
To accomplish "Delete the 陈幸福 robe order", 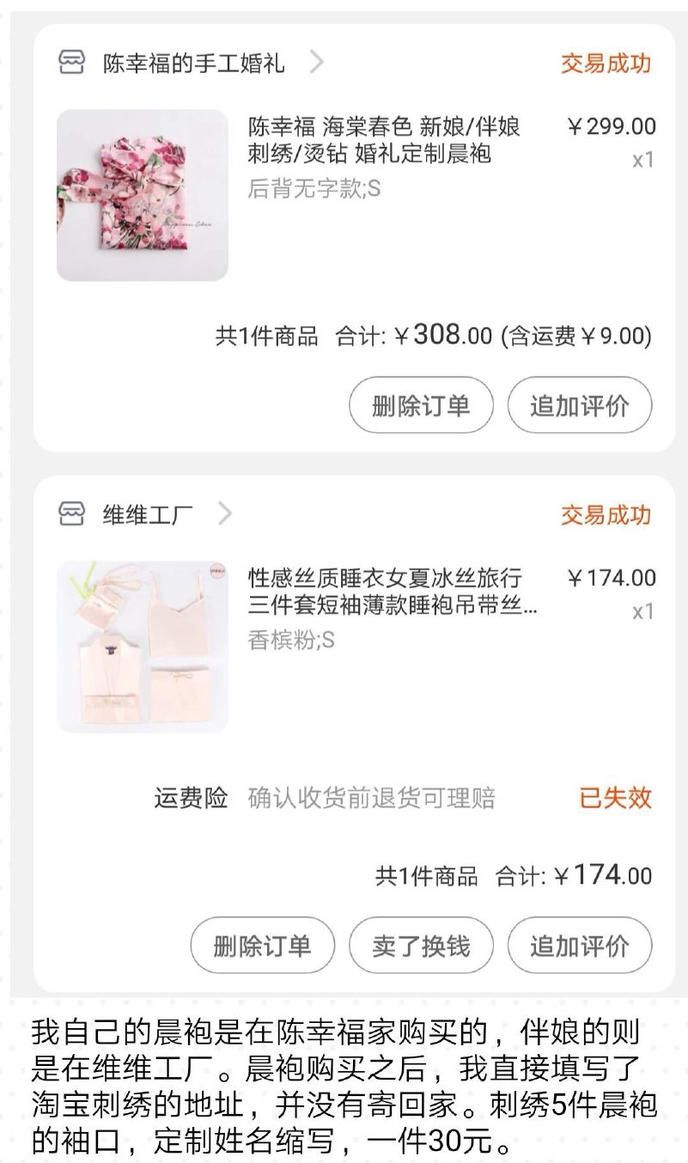I will point(421,406).
